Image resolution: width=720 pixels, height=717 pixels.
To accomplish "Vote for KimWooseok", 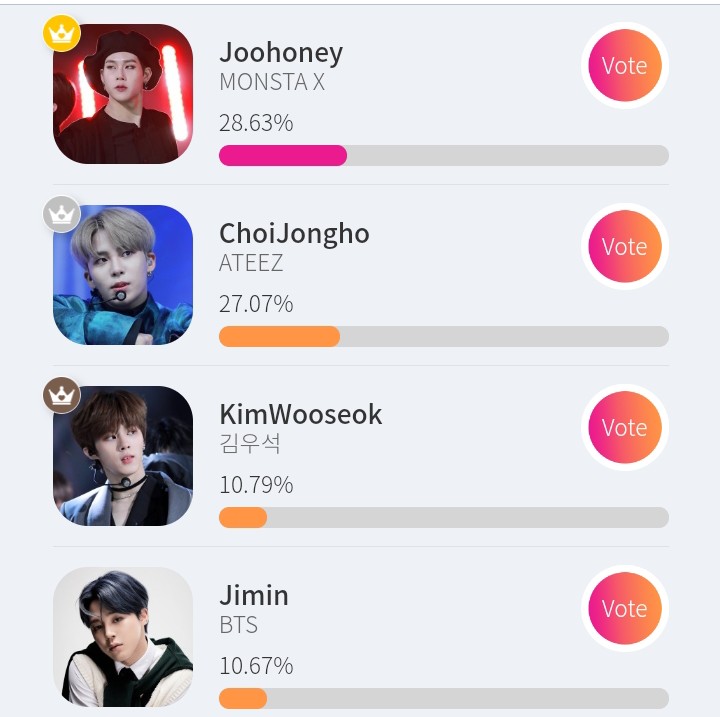I will tap(624, 428).
